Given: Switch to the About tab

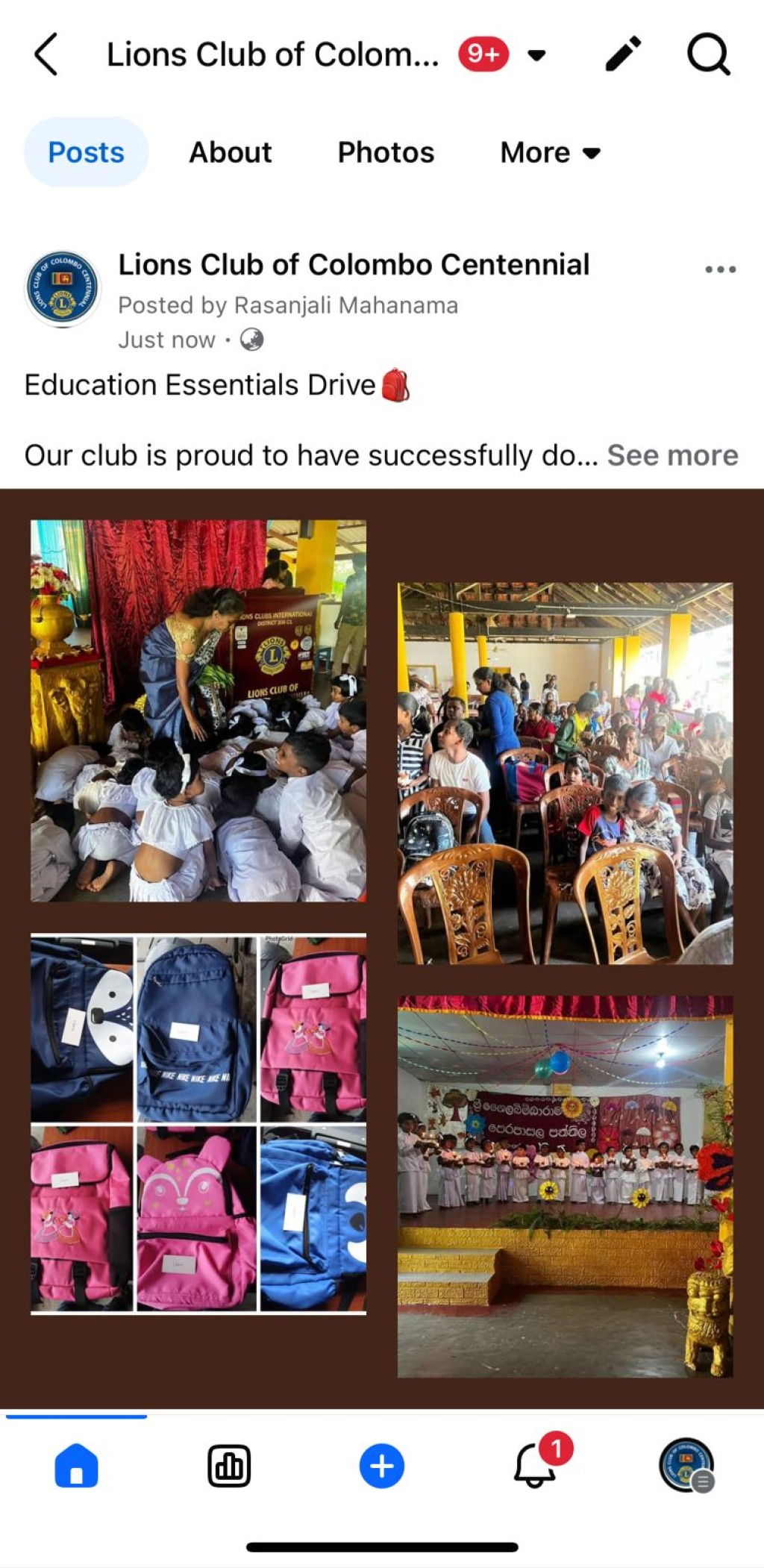Looking at the screenshot, I should pos(231,152).
